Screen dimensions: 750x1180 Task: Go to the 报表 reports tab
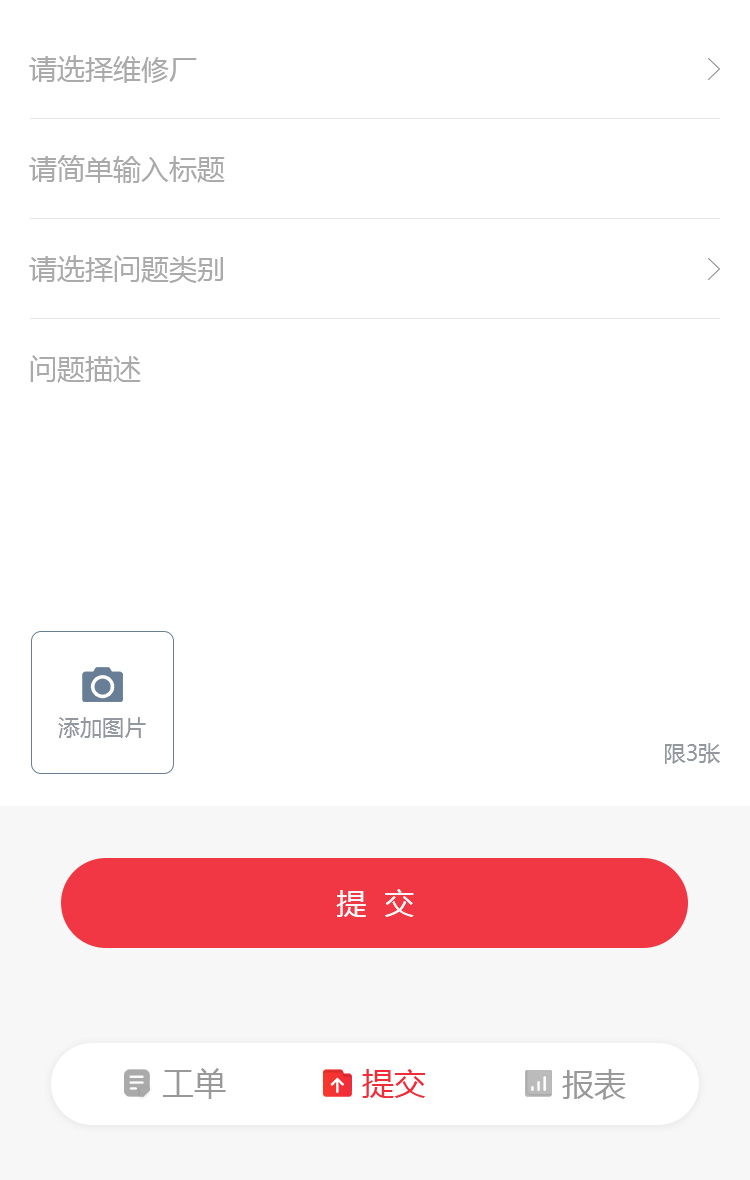(575, 1084)
